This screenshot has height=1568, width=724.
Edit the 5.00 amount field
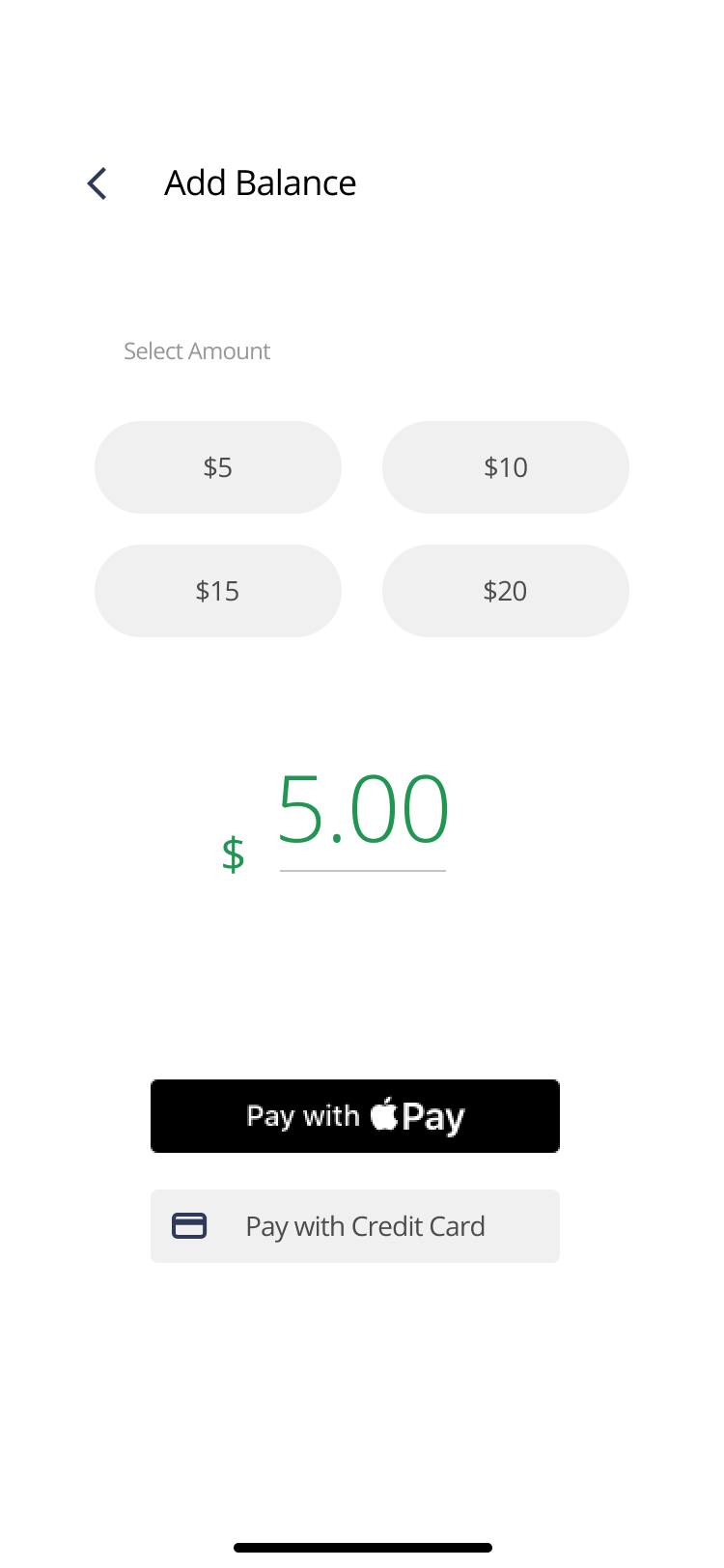363,811
